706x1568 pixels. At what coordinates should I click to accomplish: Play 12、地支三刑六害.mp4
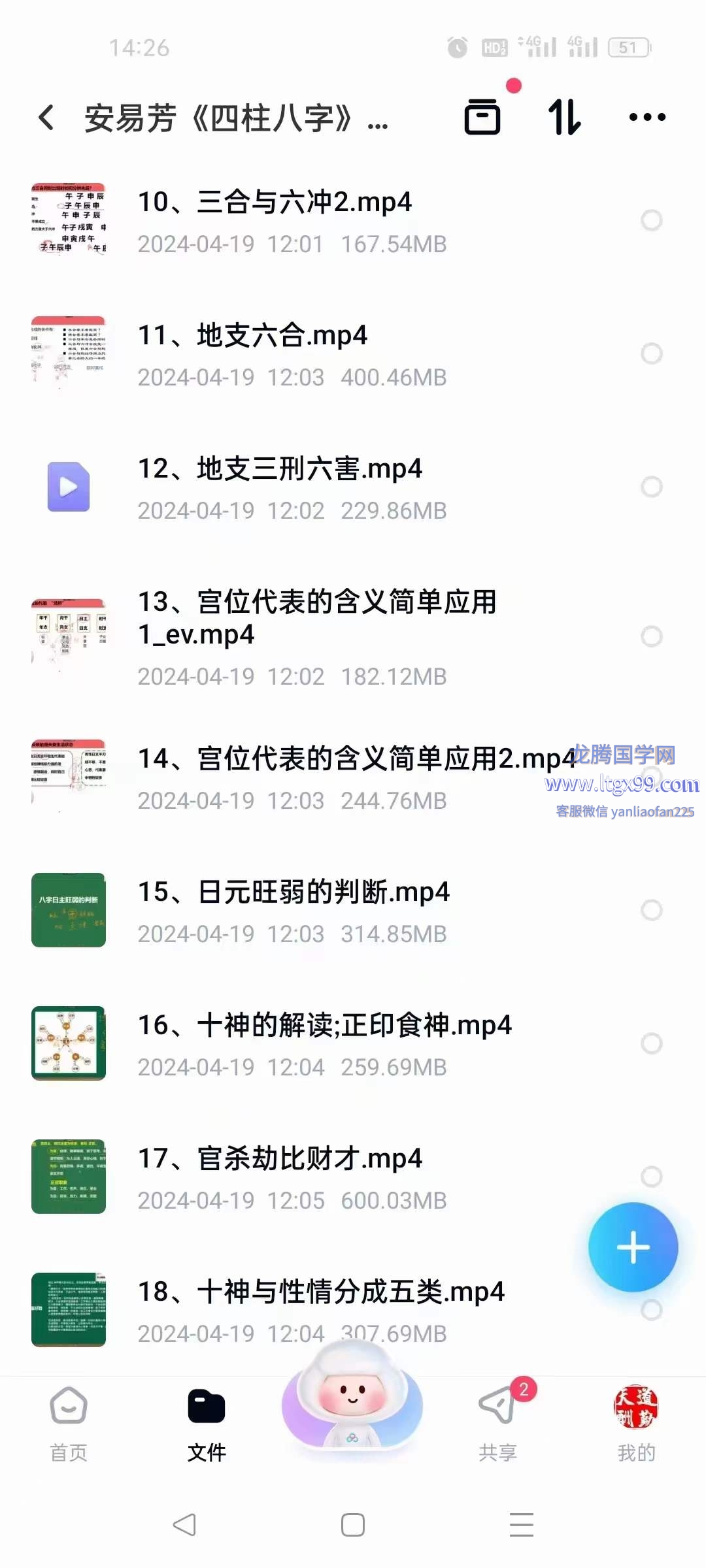[x=280, y=487]
